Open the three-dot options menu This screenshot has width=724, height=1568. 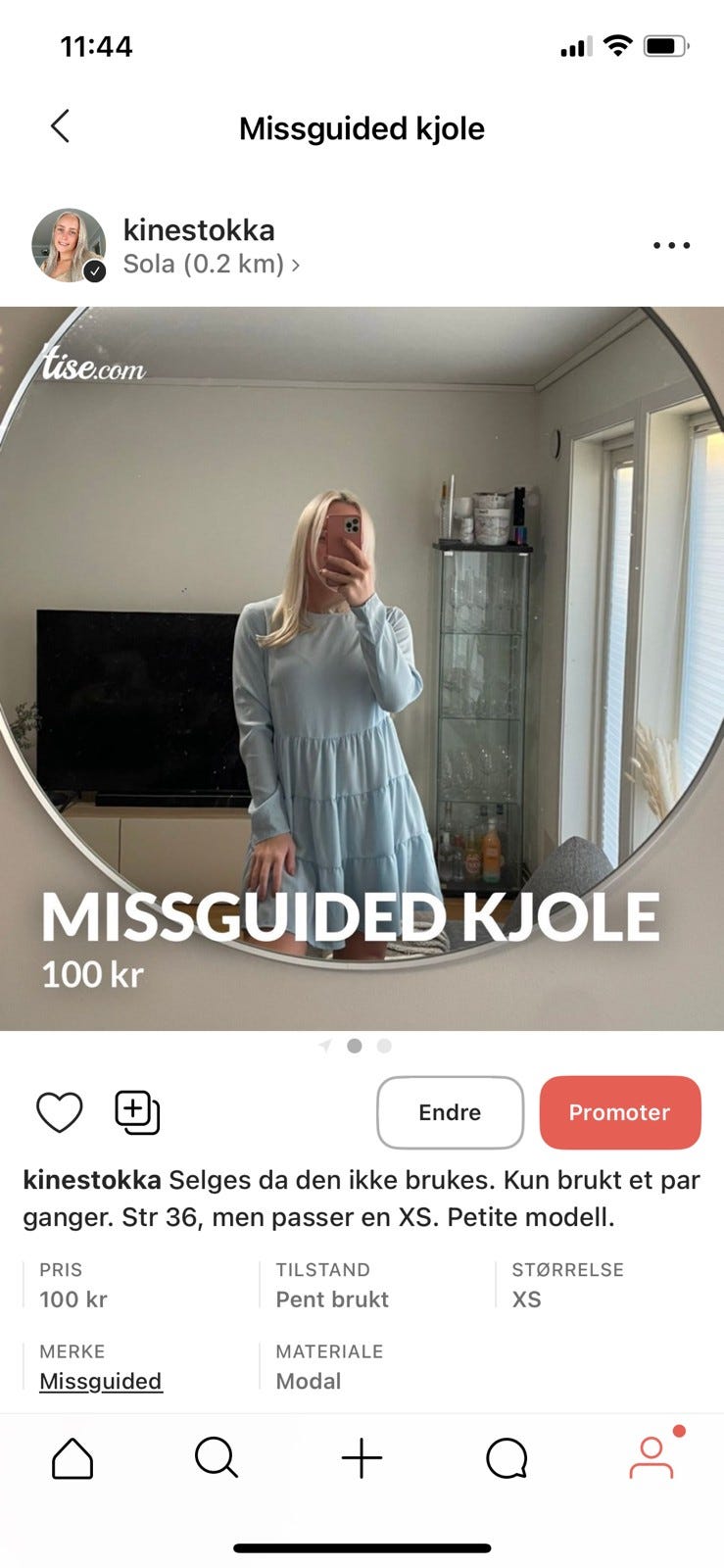[x=670, y=245]
